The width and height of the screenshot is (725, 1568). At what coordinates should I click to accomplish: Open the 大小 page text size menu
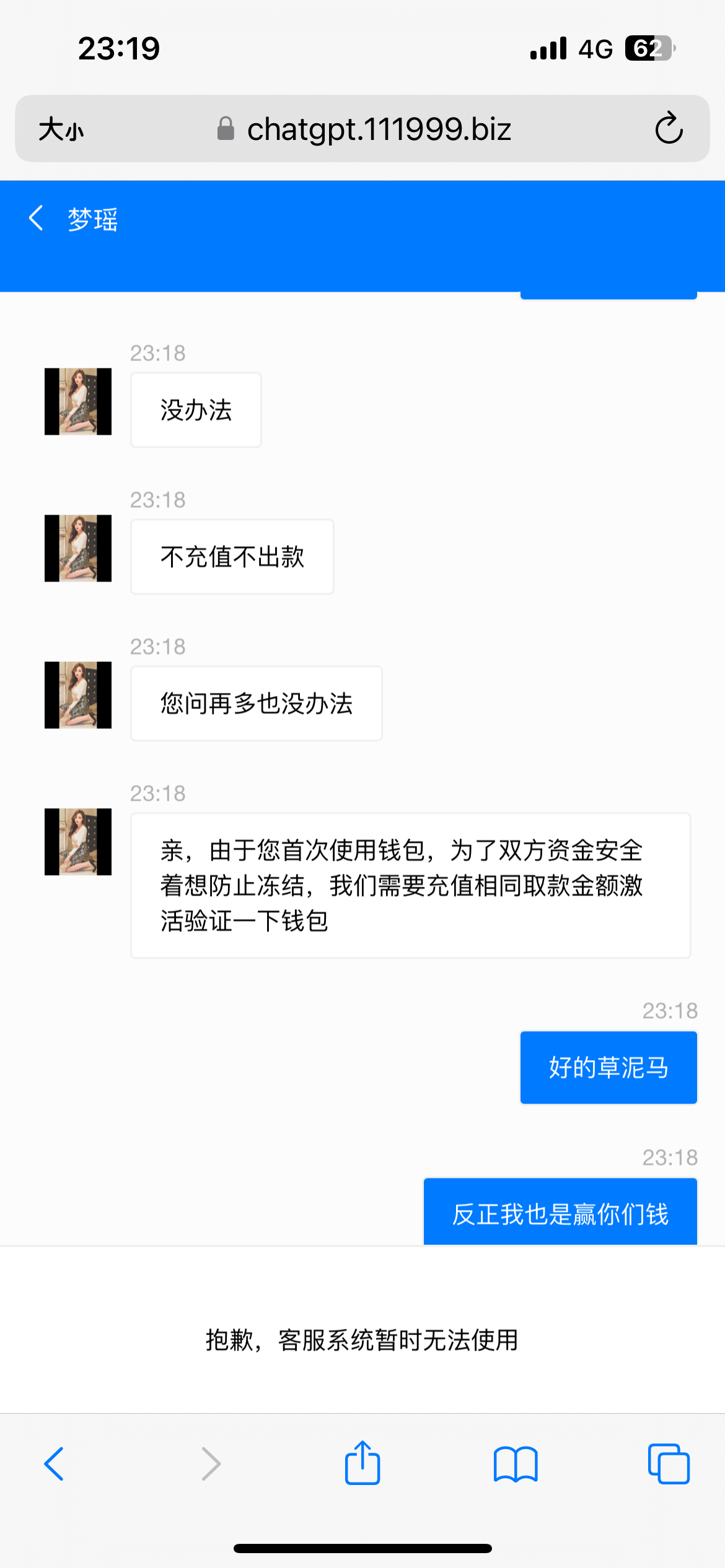point(61,129)
